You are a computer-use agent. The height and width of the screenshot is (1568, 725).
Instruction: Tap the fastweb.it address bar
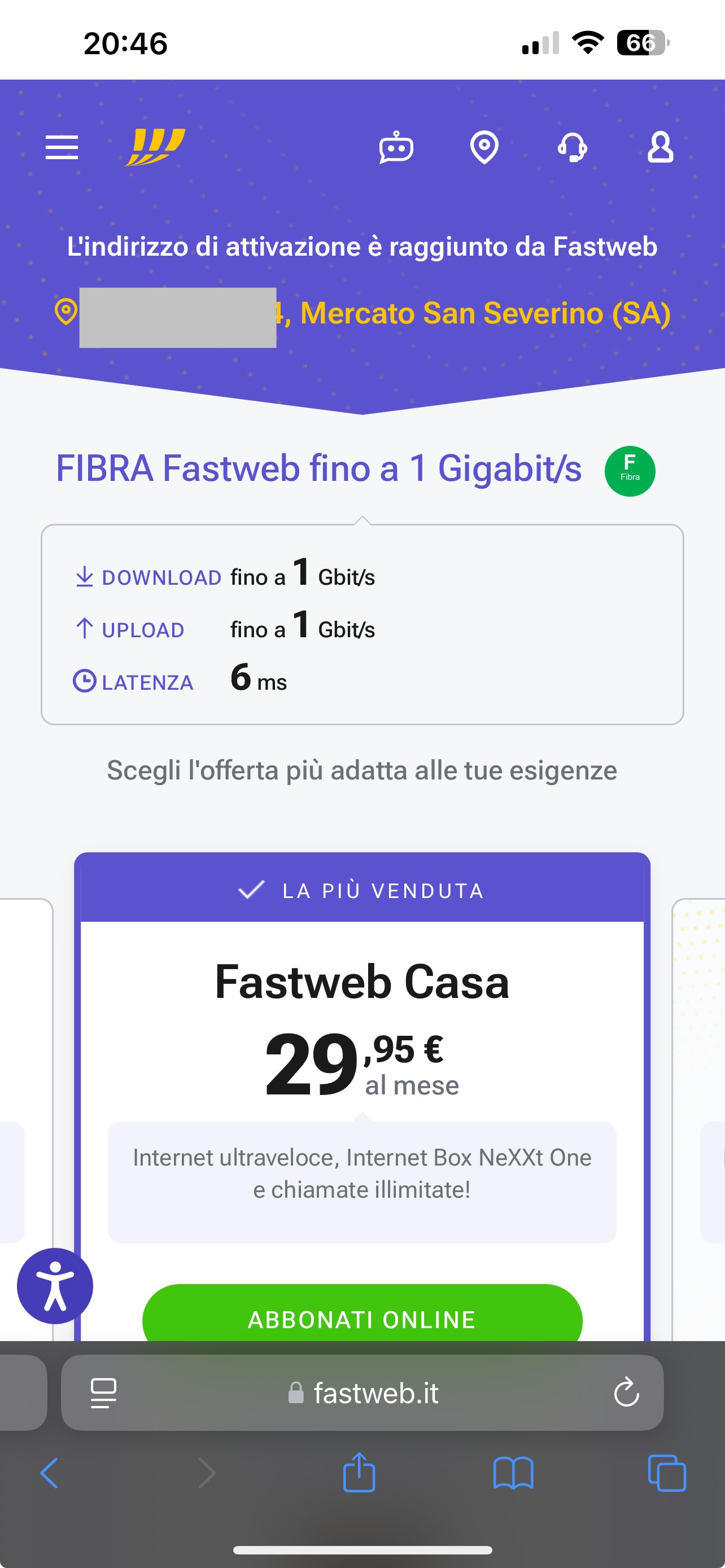tap(362, 1392)
